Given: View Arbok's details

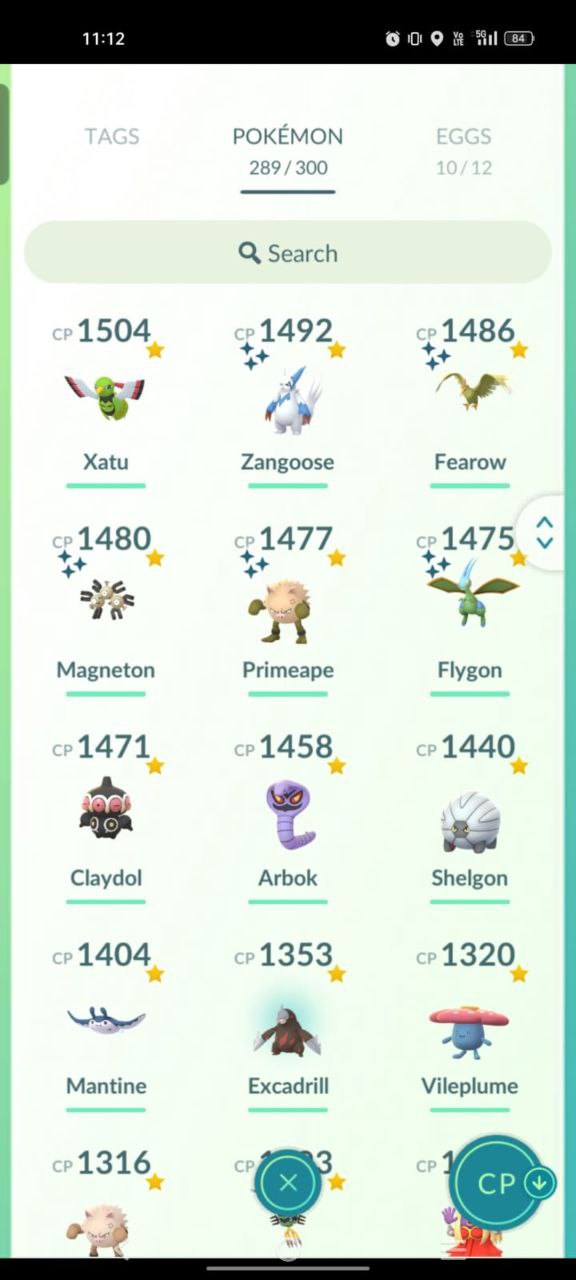Looking at the screenshot, I should [288, 816].
